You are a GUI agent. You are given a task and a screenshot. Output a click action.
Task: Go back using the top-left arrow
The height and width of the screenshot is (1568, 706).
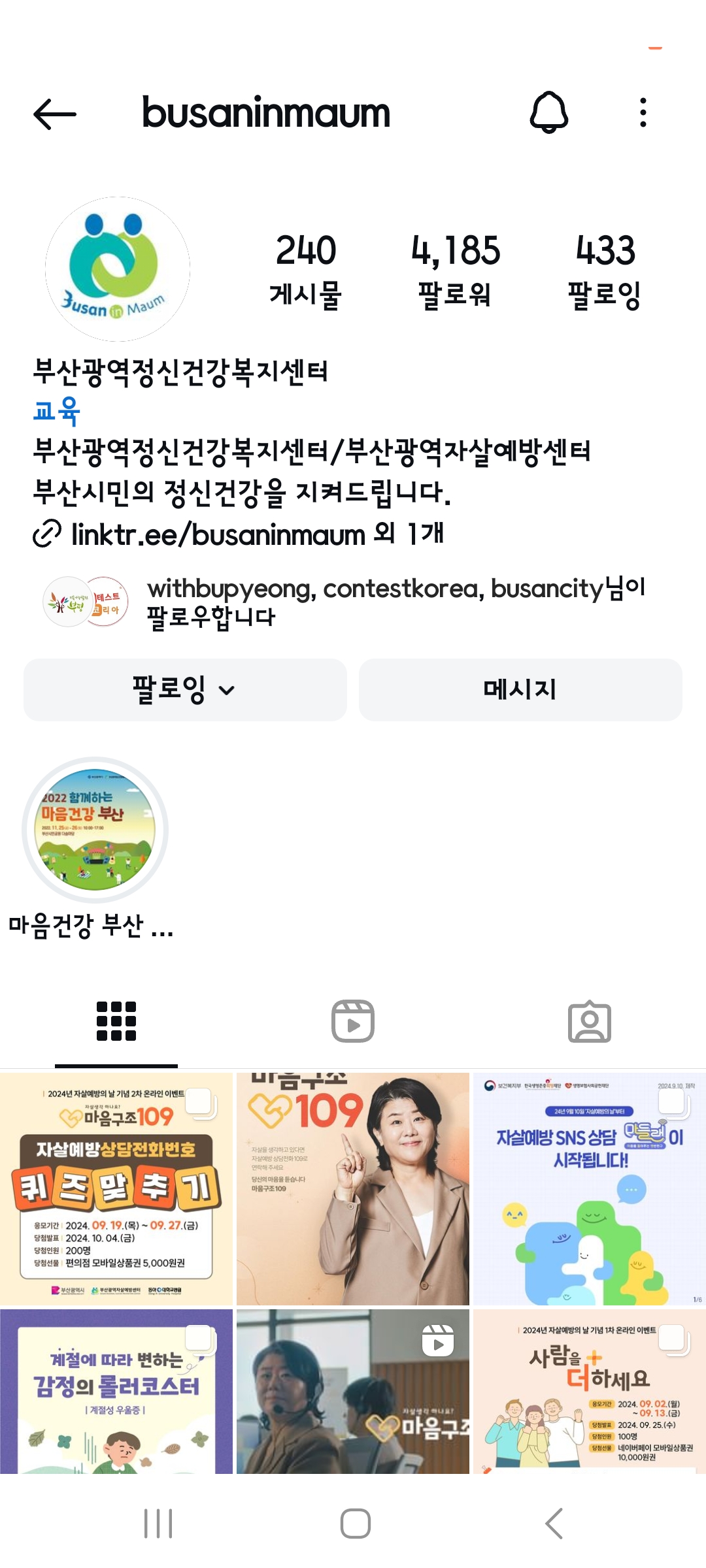pos(55,114)
